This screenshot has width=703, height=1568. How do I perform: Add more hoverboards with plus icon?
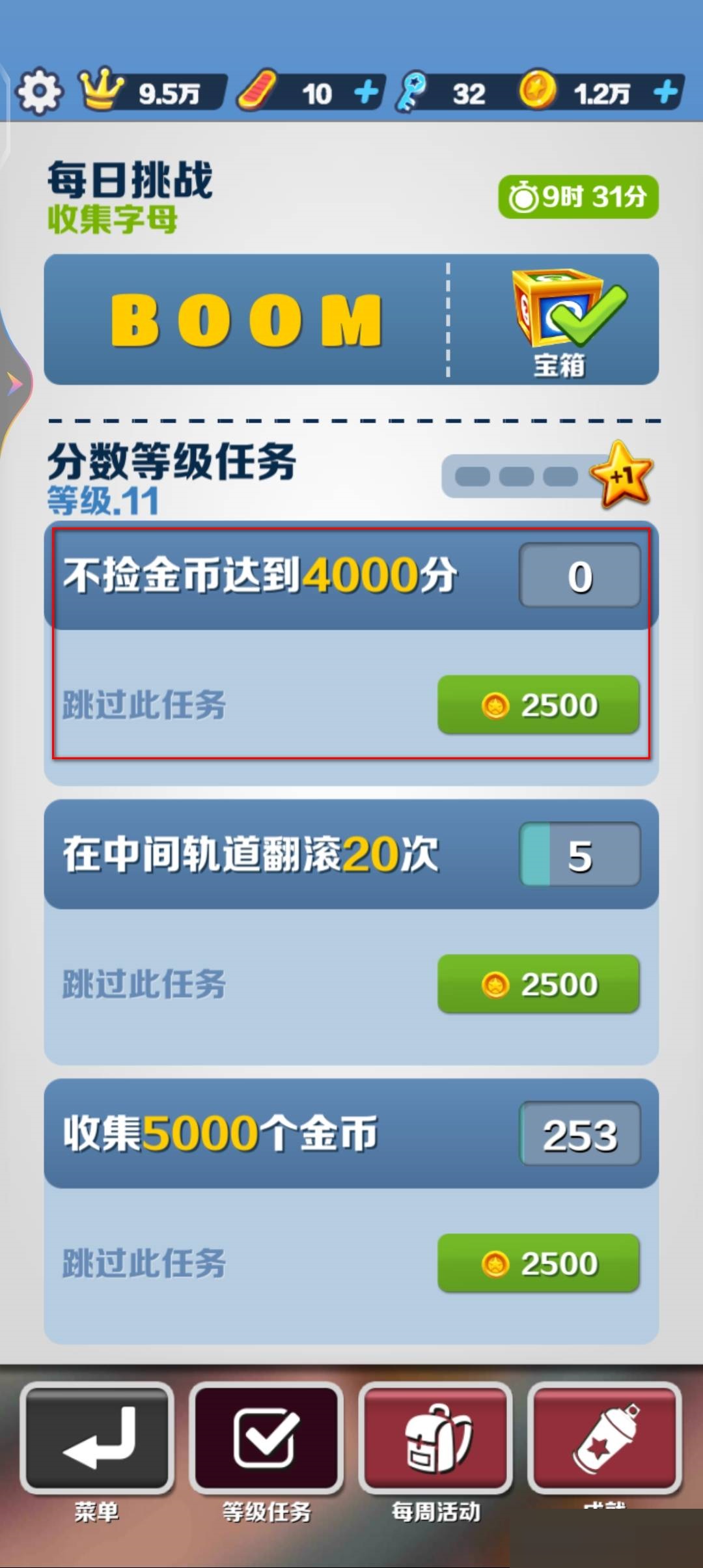(366, 92)
